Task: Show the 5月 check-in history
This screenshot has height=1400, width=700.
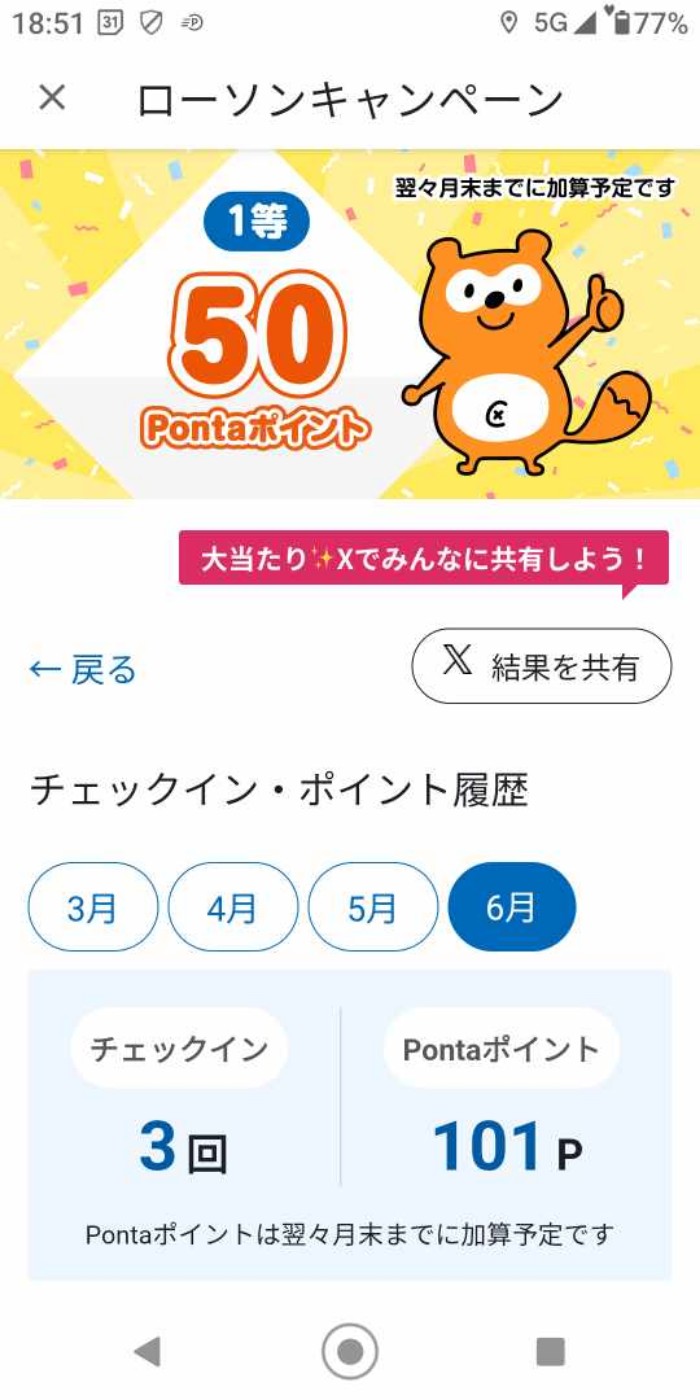Action: coord(373,907)
